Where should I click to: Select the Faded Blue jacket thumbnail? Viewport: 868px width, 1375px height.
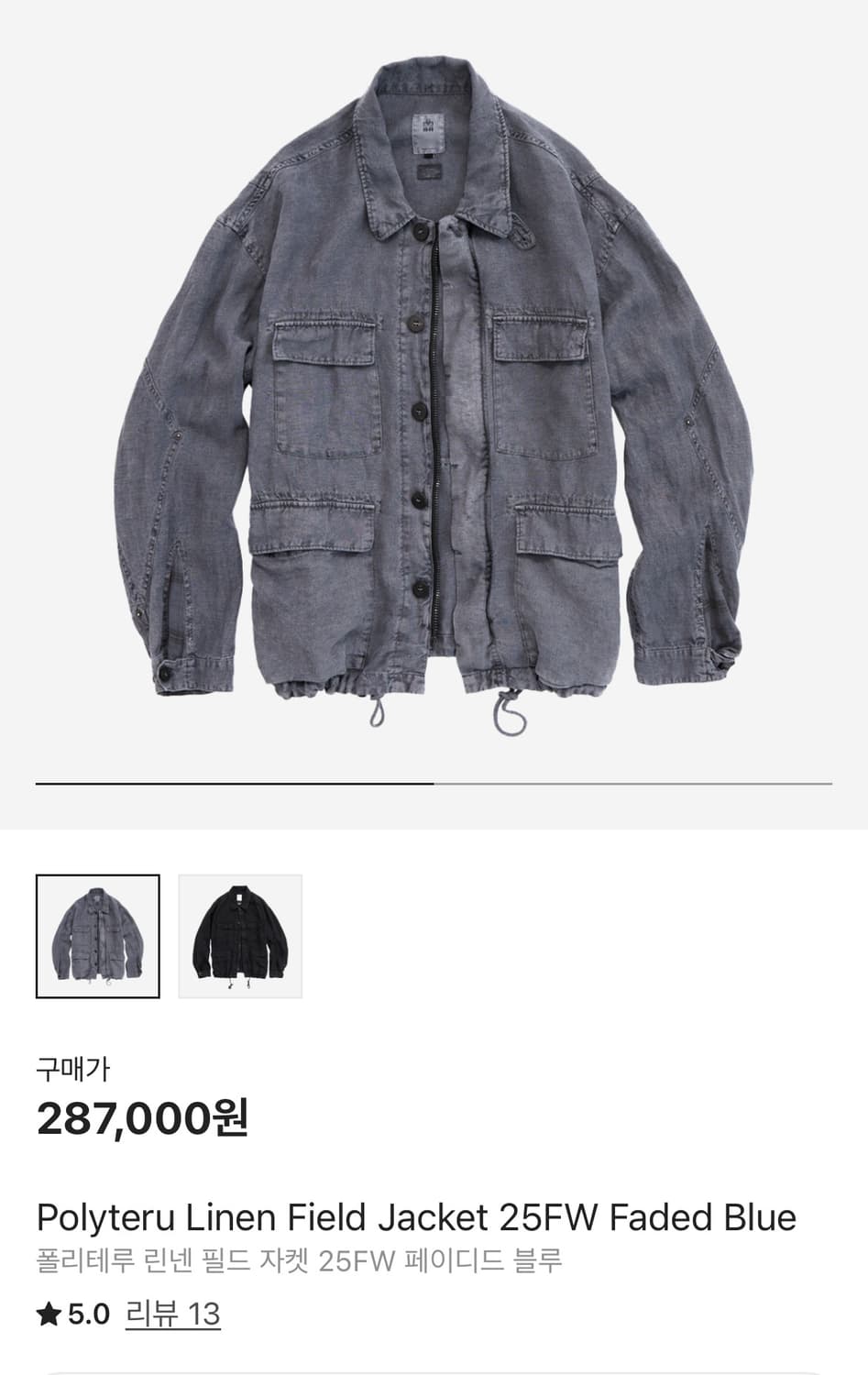pos(98,936)
